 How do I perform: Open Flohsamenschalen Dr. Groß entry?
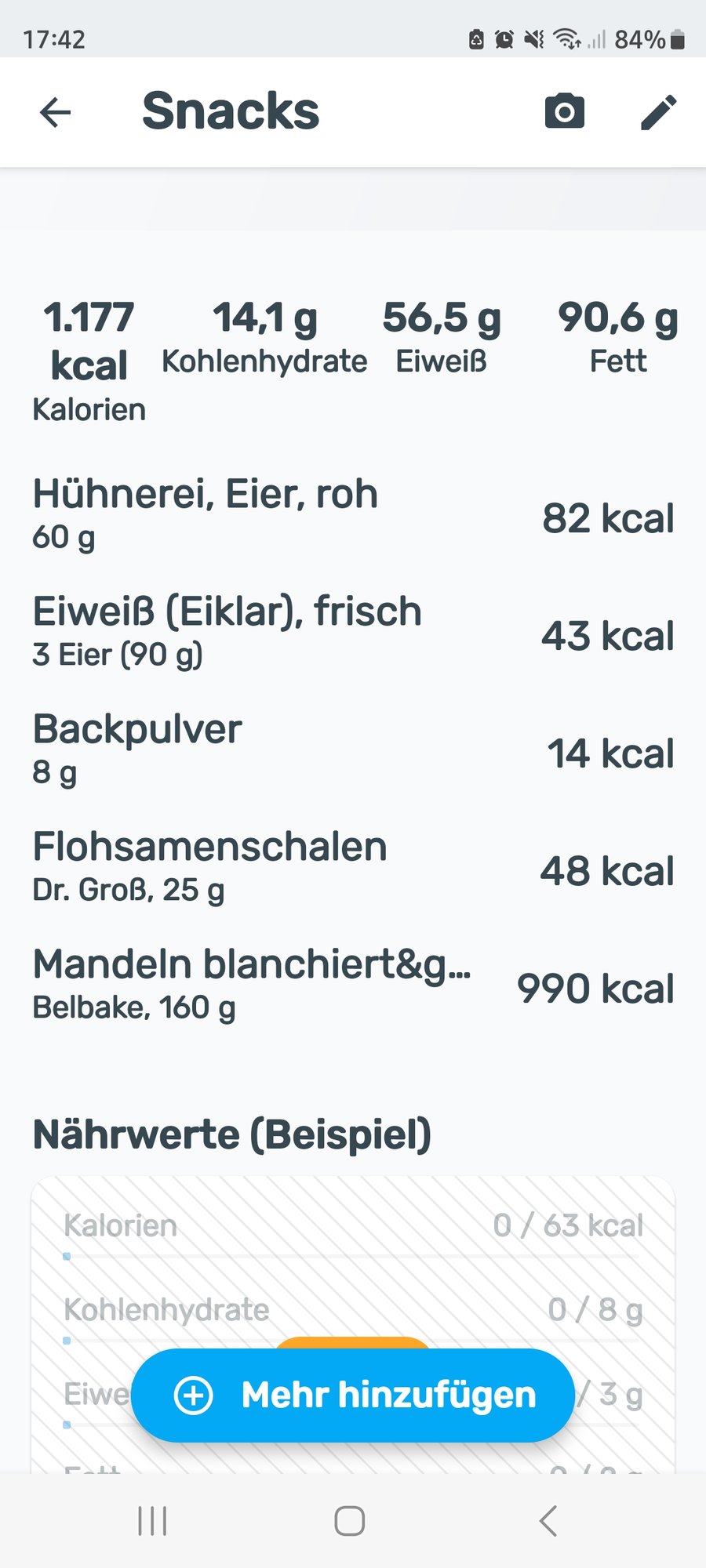point(353,868)
